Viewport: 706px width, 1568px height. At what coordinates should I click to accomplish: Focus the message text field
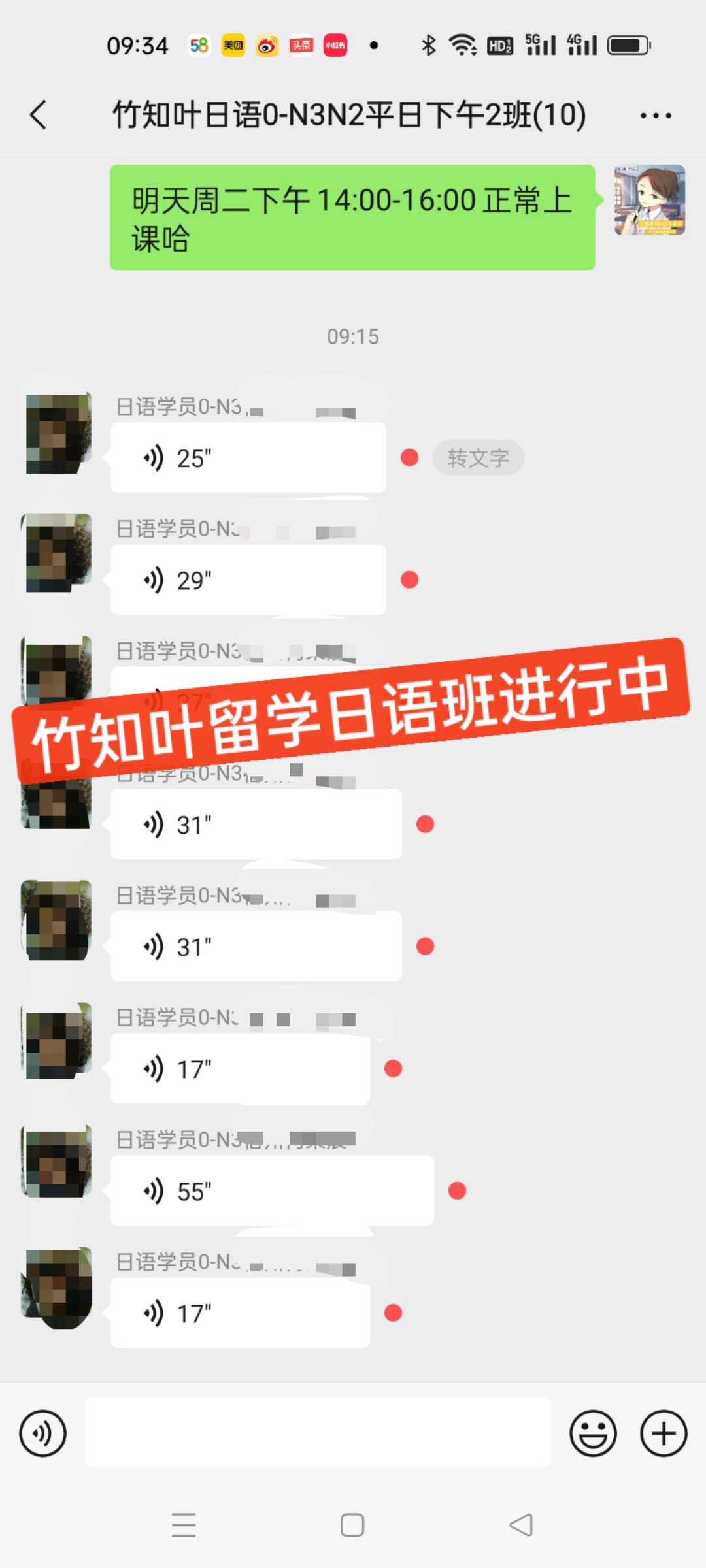(318, 1433)
